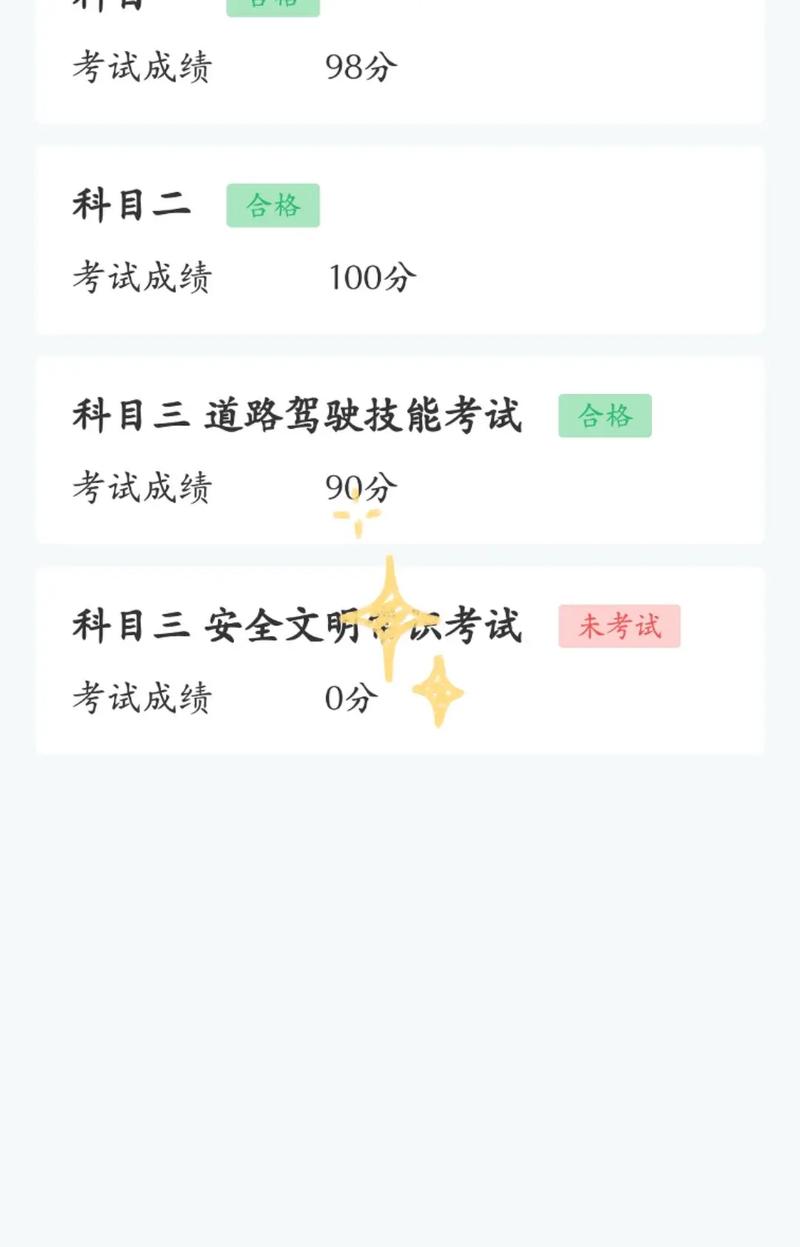Click 考试成绩 label under 道路驾驶技能考试
Viewport: 800px width, 1247px height.
pos(143,487)
